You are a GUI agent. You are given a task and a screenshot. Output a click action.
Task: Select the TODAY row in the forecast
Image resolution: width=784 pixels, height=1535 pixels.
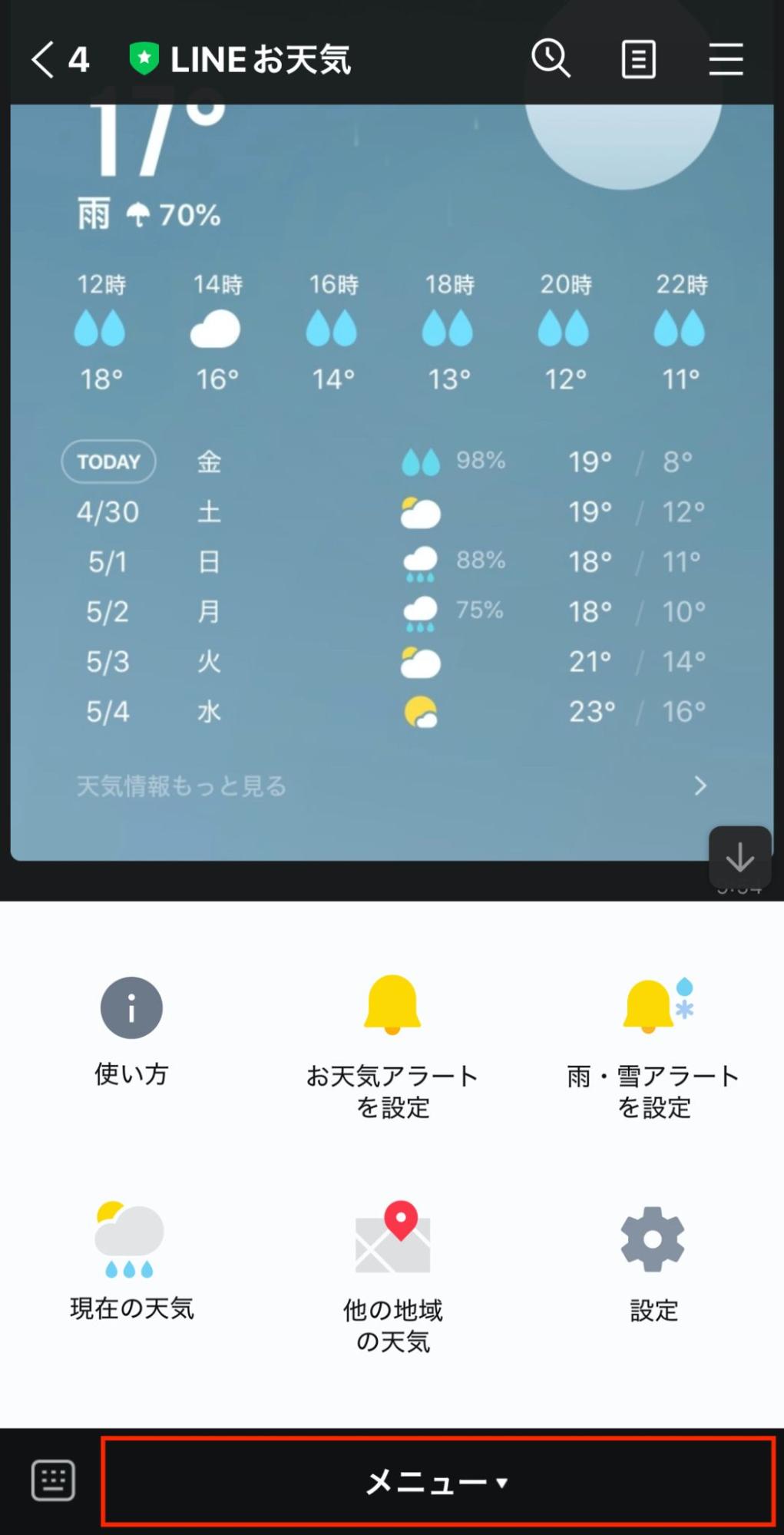click(108, 461)
